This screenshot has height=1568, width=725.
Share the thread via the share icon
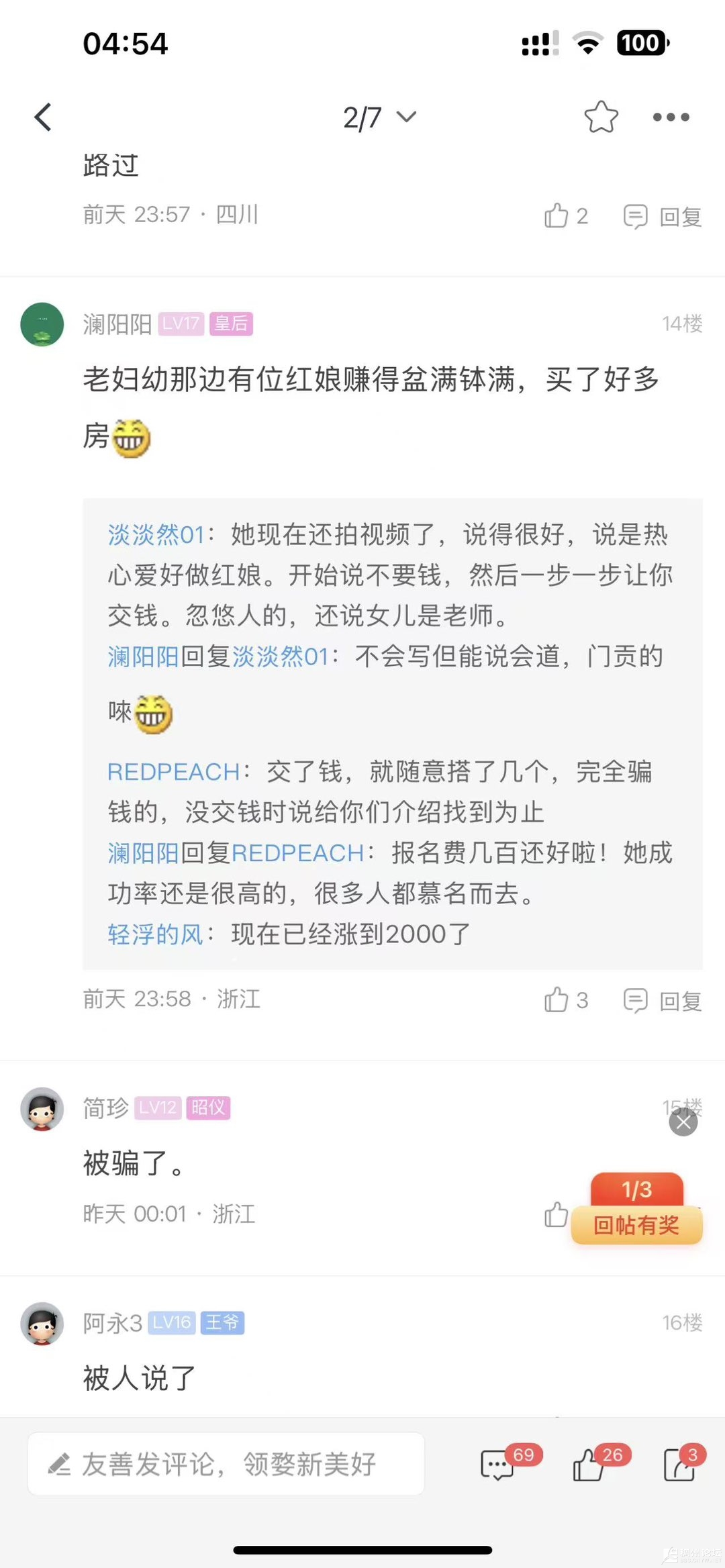pyautogui.click(x=679, y=1465)
